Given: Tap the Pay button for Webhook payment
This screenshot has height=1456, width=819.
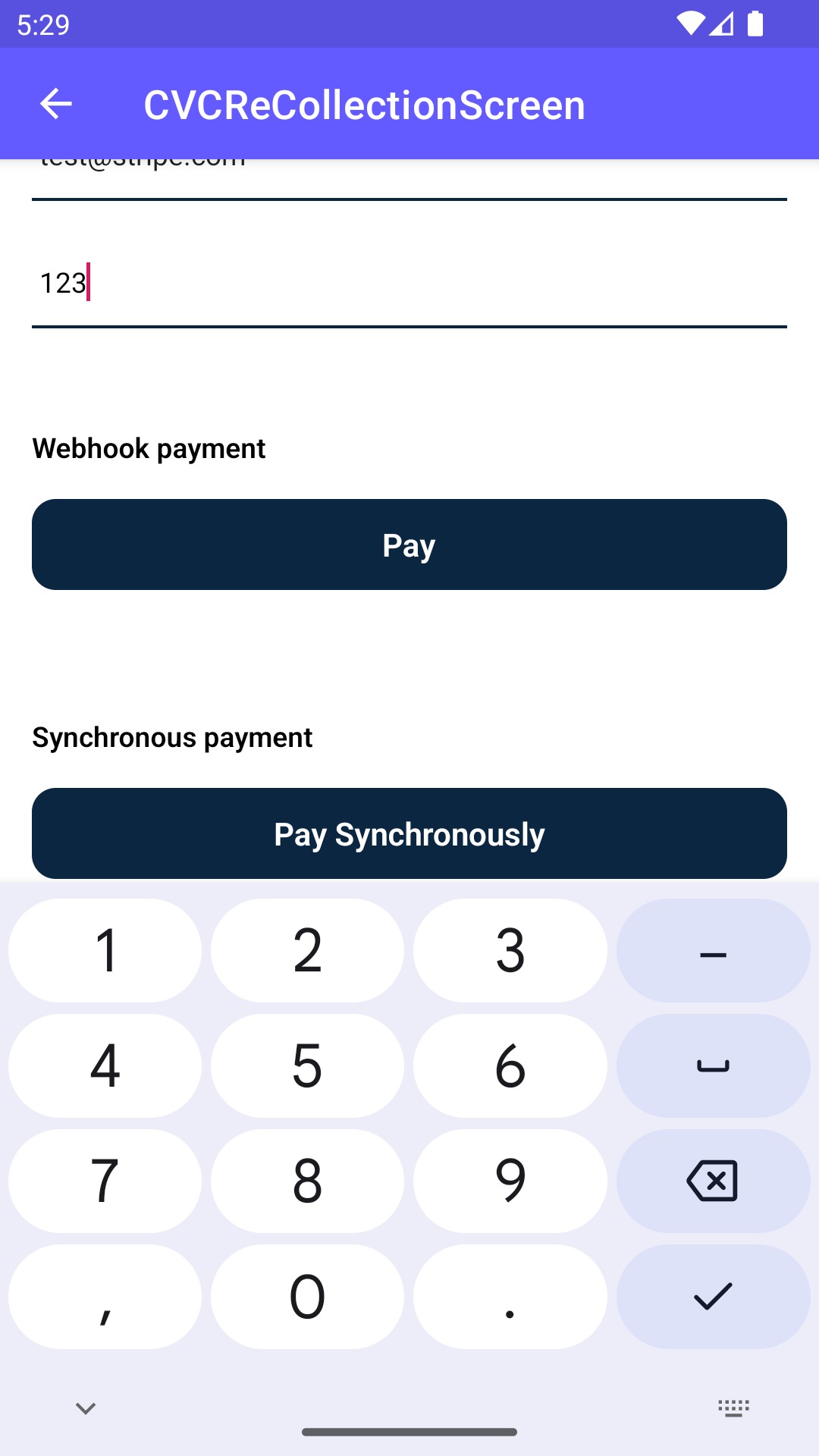Looking at the screenshot, I should (409, 544).
